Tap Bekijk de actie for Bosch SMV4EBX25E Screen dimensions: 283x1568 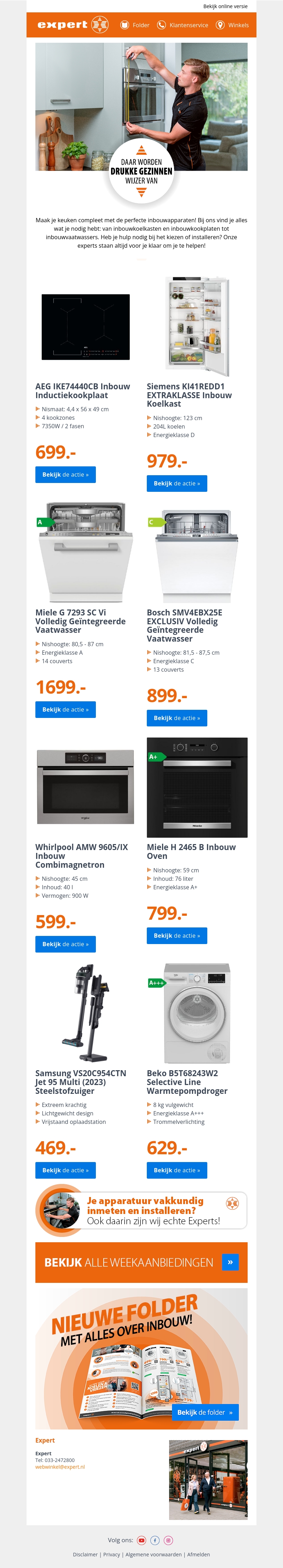(x=177, y=718)
